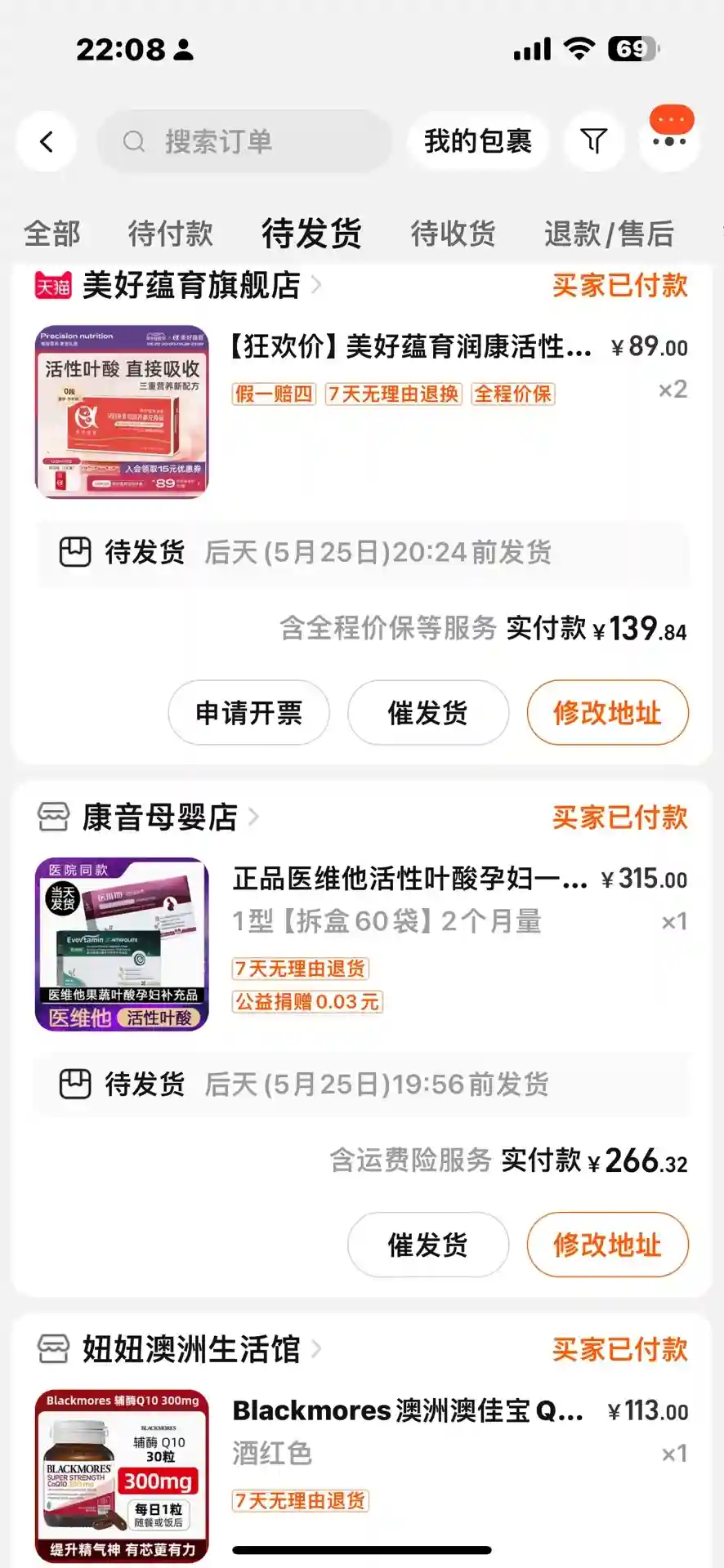Open the 美好蕴育旗舰店 store page
724x1568 pixels.
pyautogui.click(x=191, y=286)
